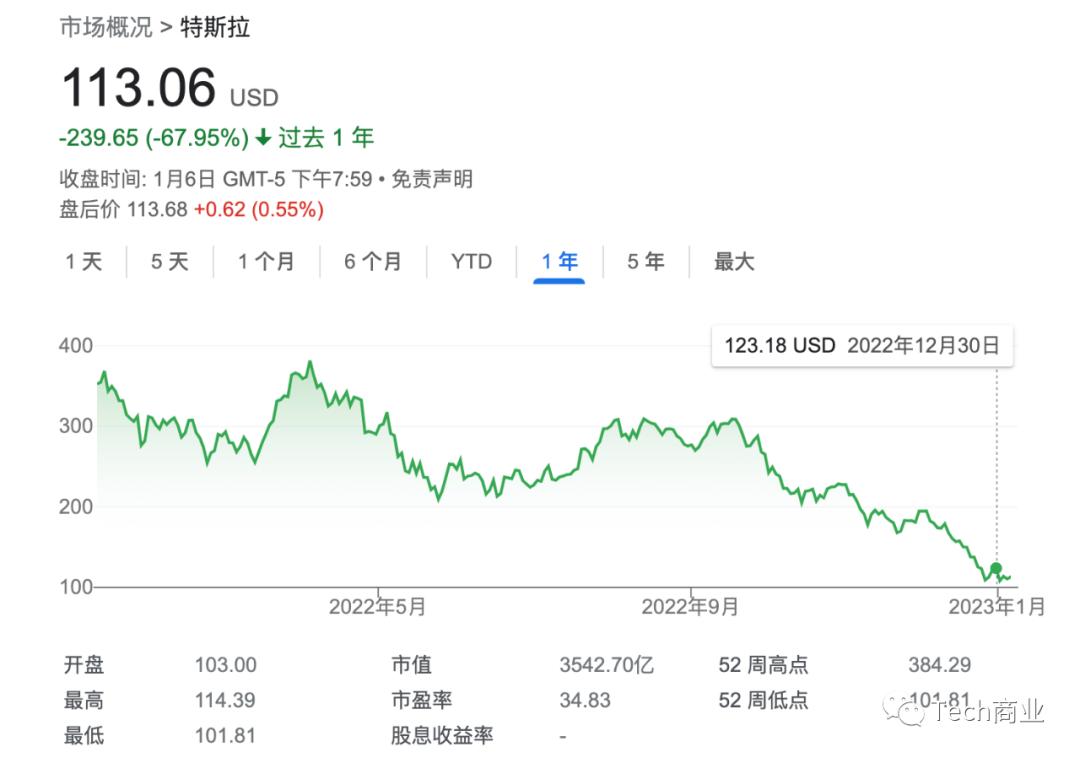Screen dimensions: 1080x758
Task: Show the 1 个月 price chart
Action: [x=266, y=262]
